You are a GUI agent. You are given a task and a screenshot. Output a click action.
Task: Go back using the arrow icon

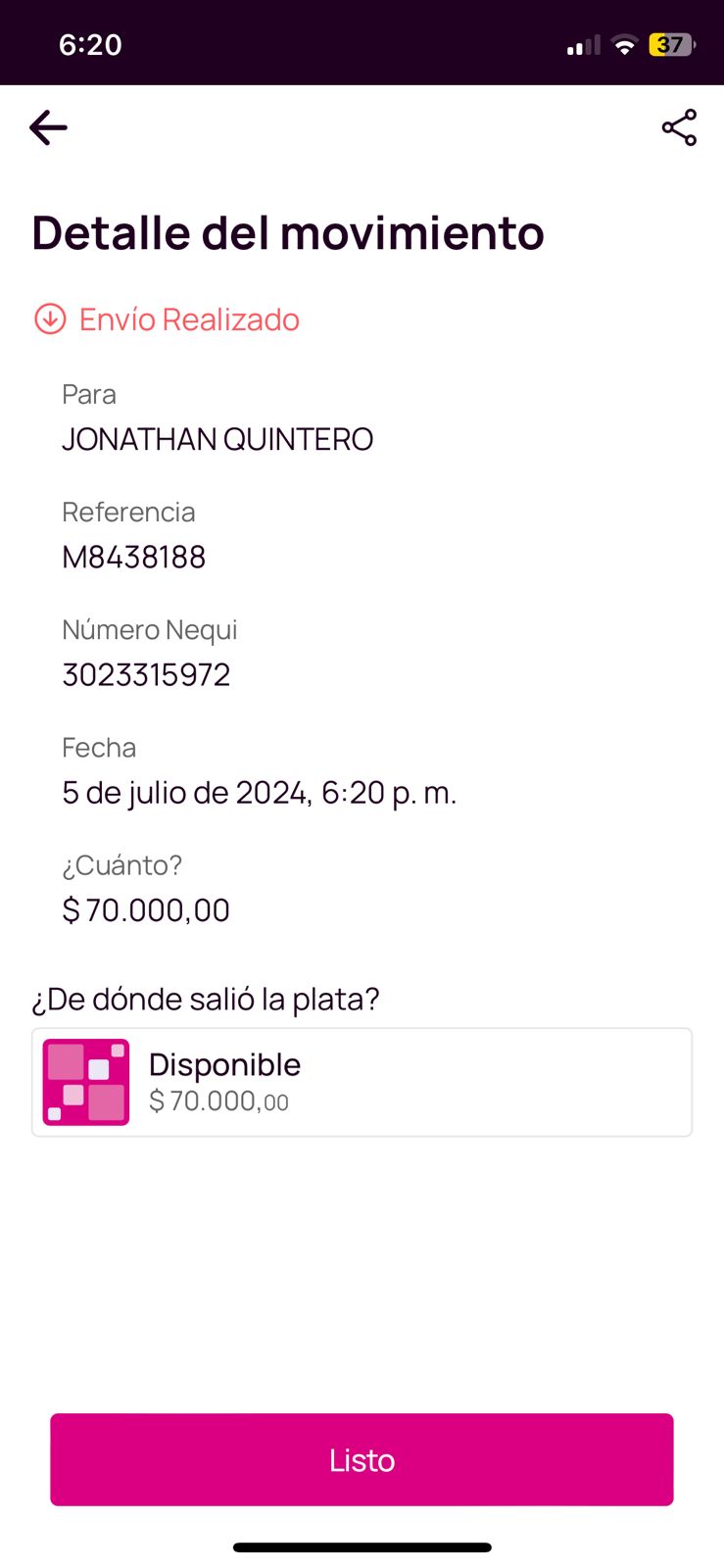point(48,127)
